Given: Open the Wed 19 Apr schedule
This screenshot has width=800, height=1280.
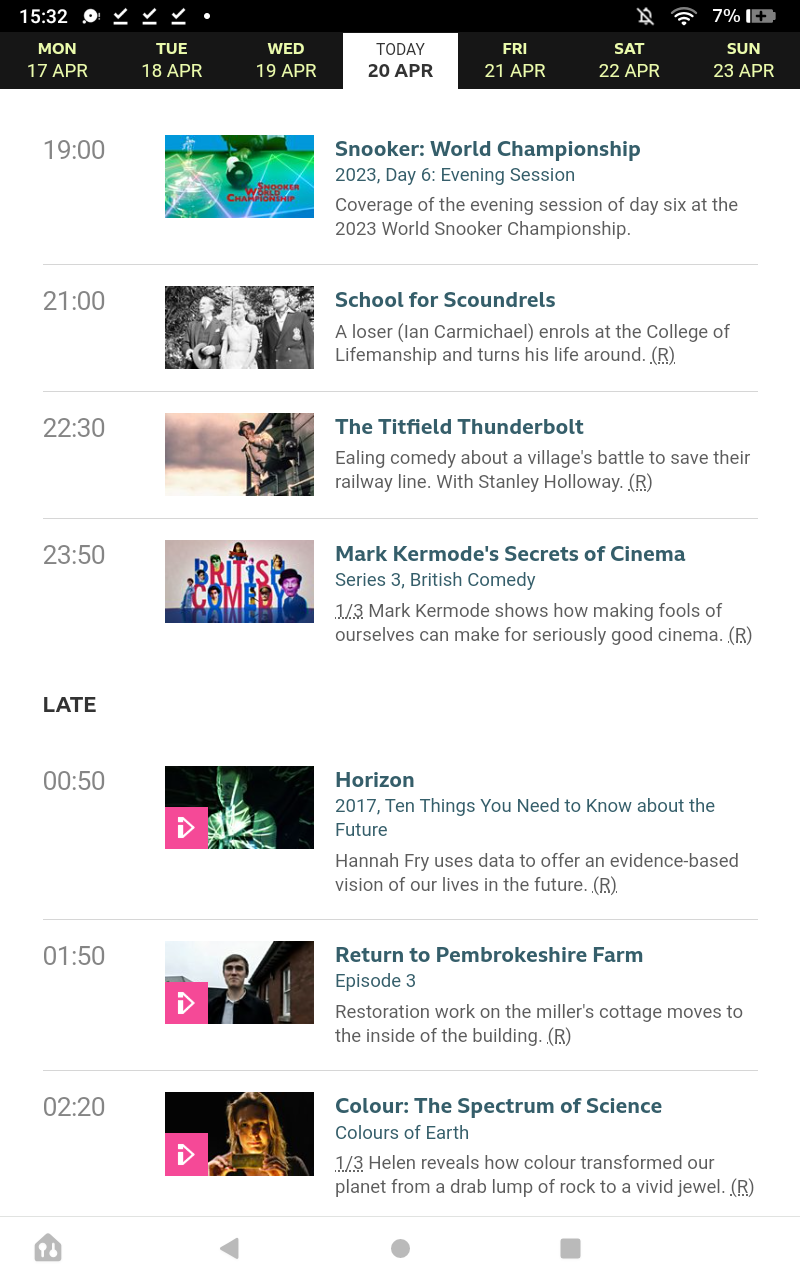Looking at the screenshot, I should [x=286, y=60].
